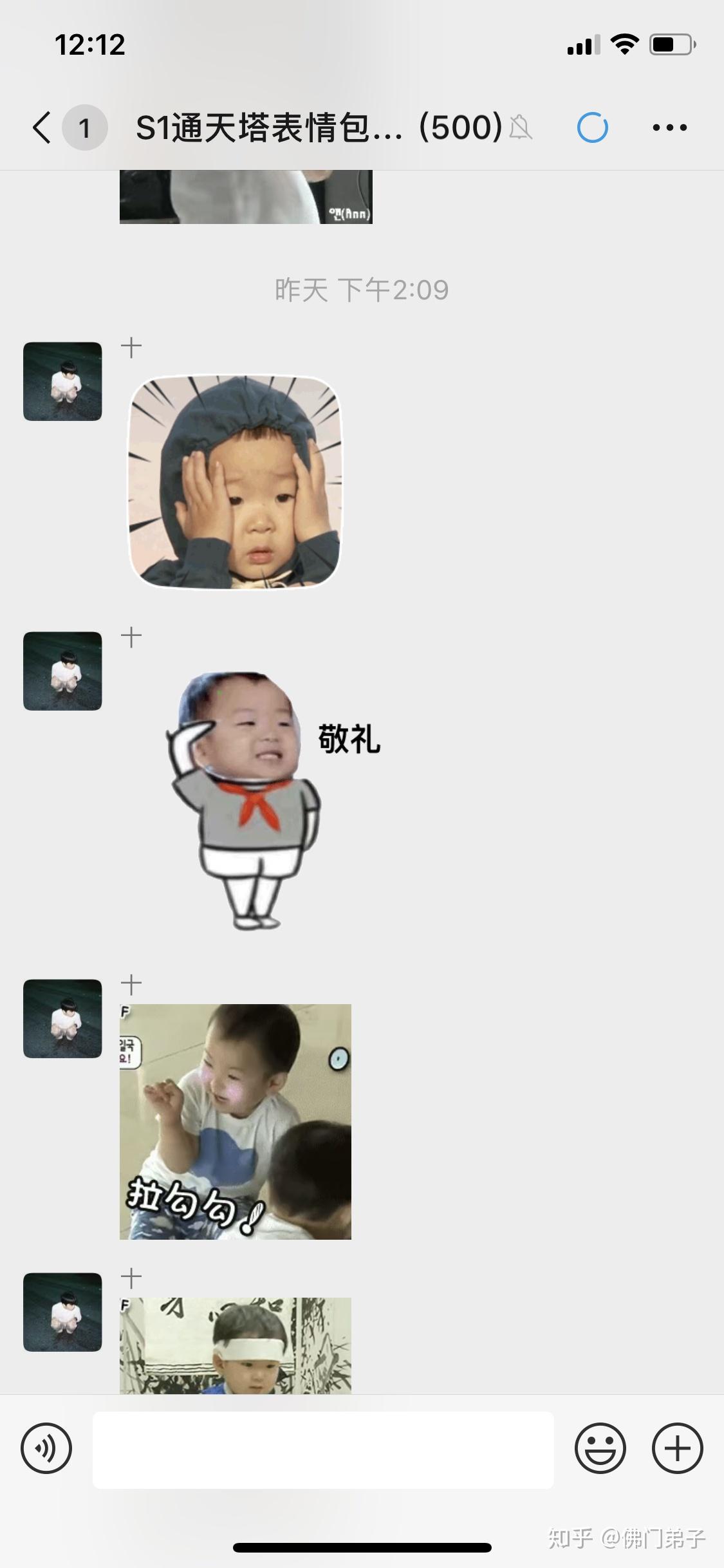Open the partial image at the top
Viewport: 724px width, 1568px height.
click(246, 197)
